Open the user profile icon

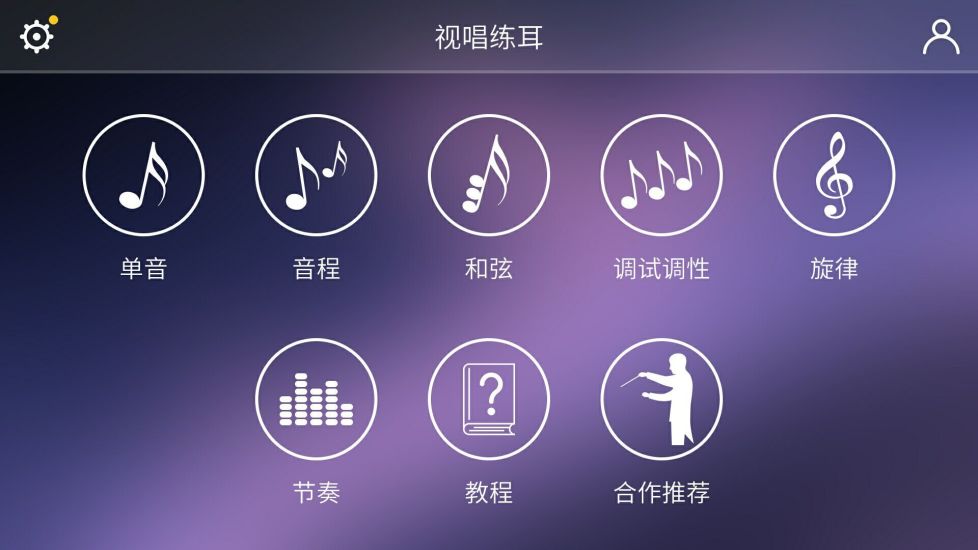click(940, 37)
